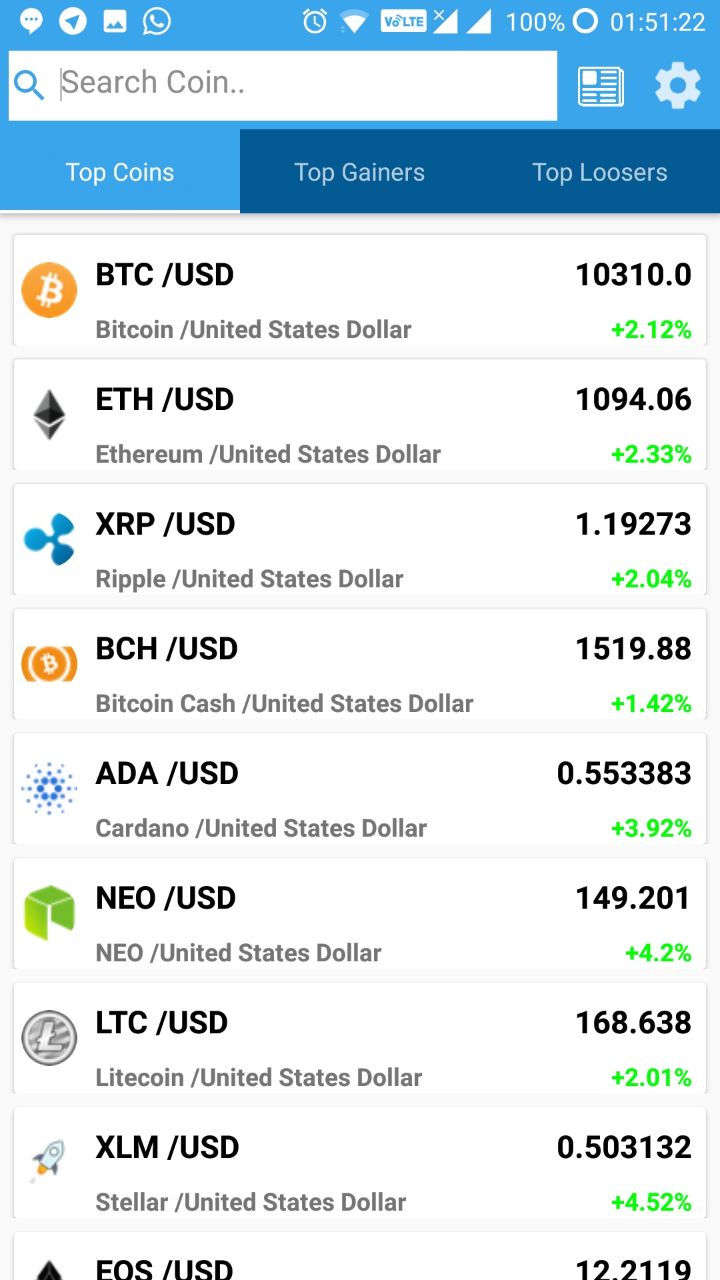Switch to the Top Gainers tab
The width and height of the screenshot is (720, 1280).
click(x=360, y=171)
